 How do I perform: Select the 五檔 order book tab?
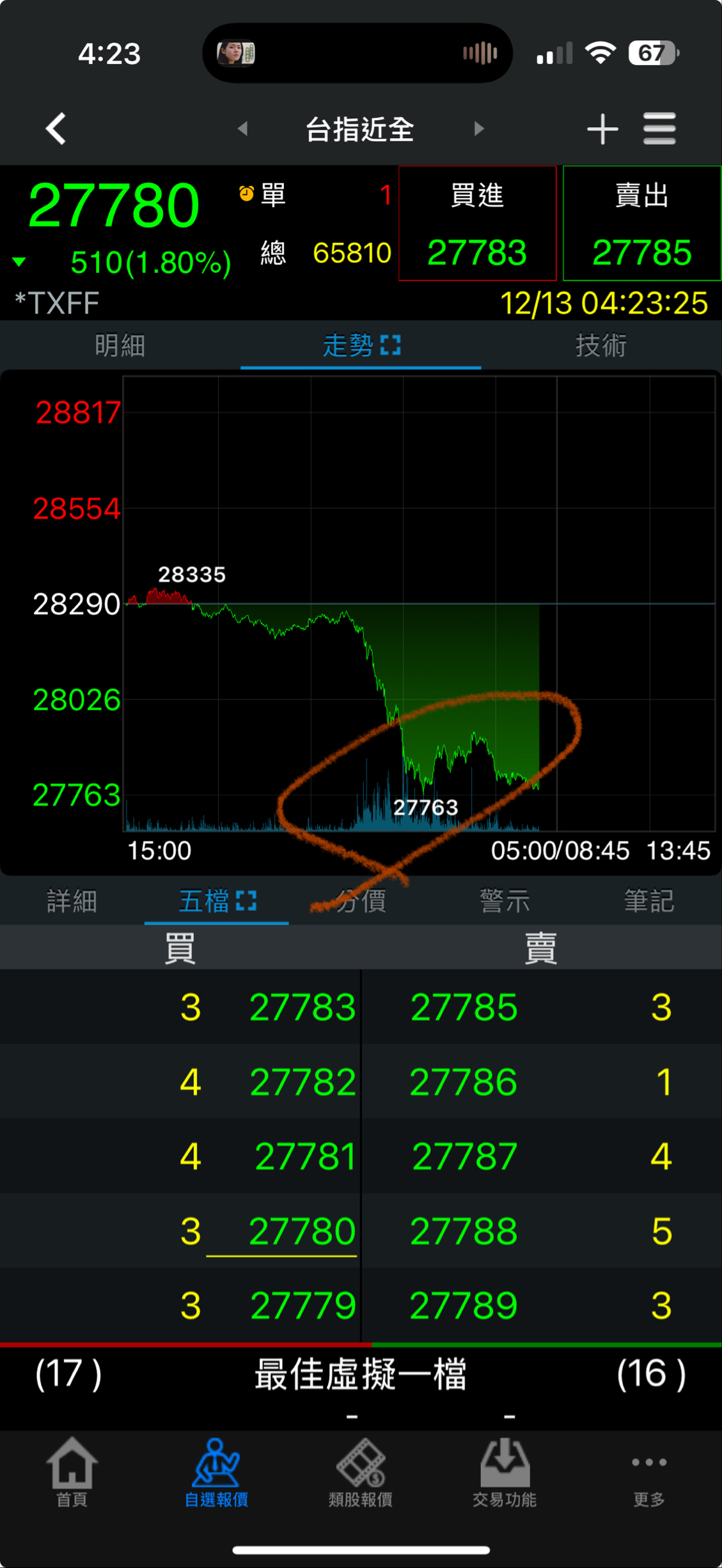point(217,901)
